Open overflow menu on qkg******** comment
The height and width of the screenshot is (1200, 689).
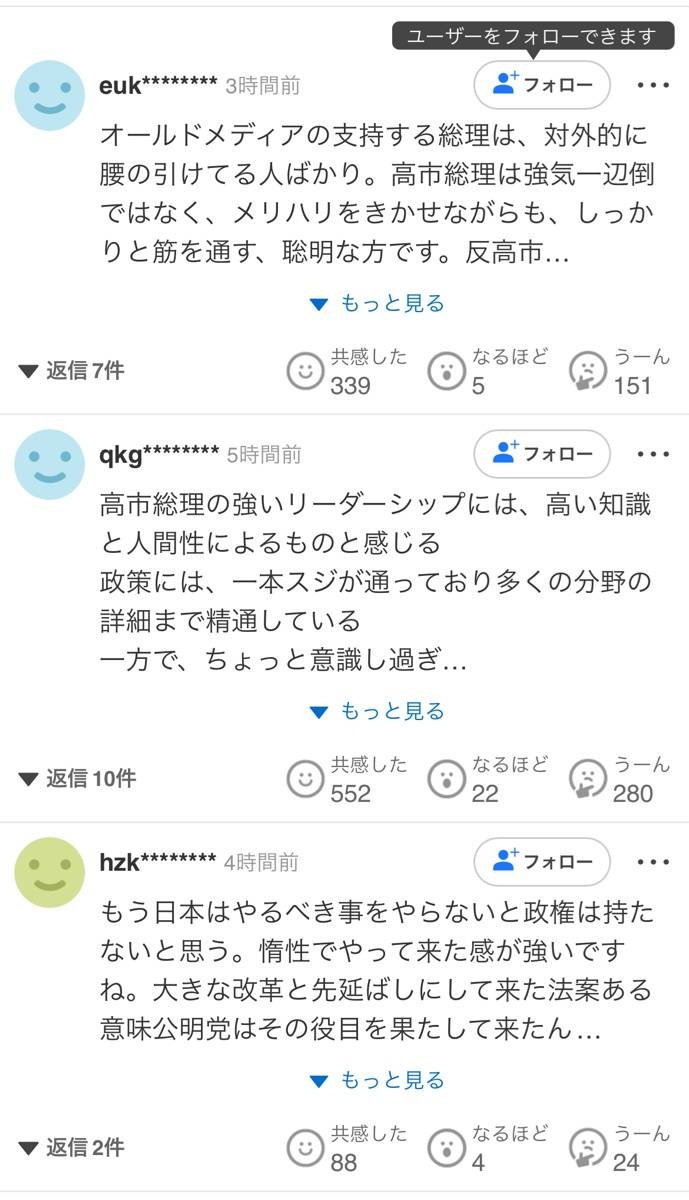point(653,454)
